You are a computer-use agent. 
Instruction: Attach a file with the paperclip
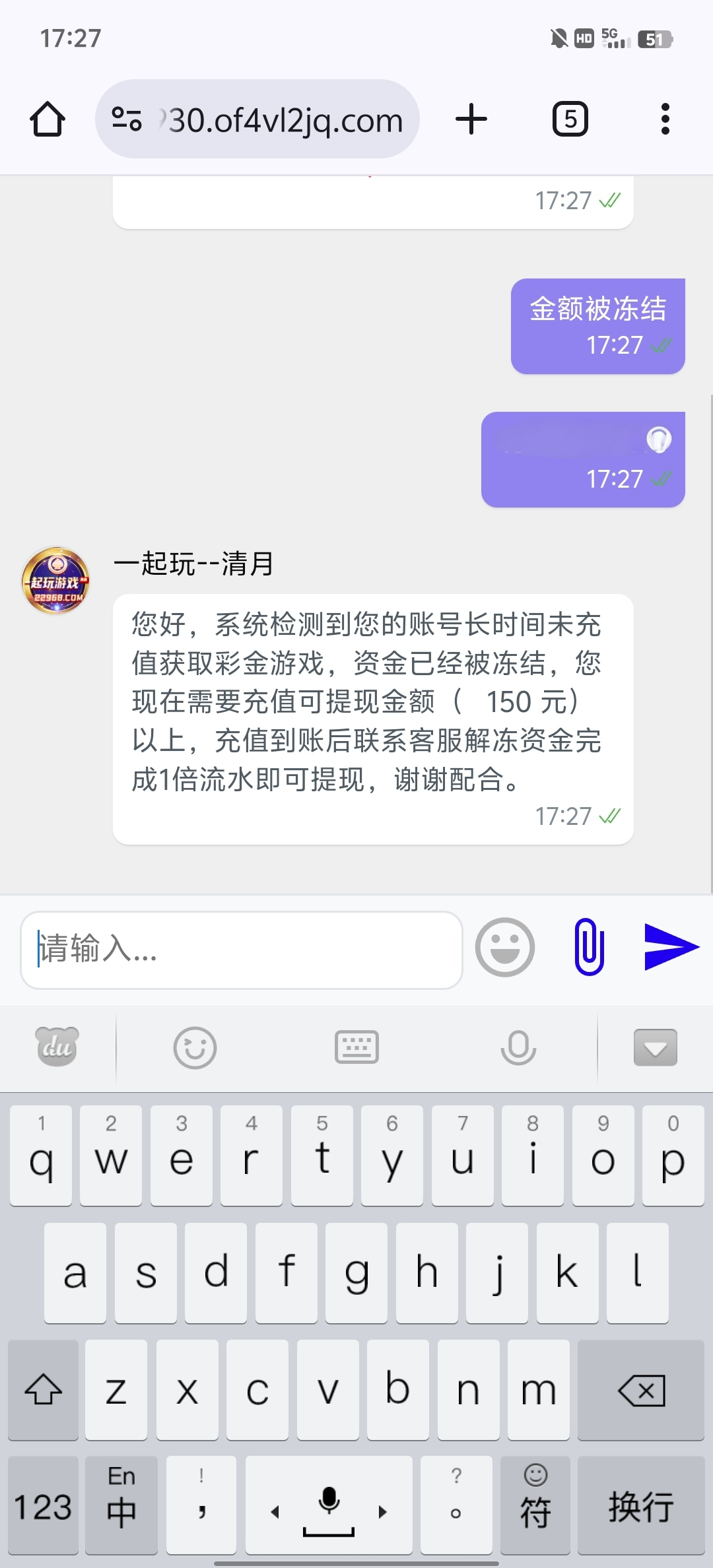(x=589, y=948)
